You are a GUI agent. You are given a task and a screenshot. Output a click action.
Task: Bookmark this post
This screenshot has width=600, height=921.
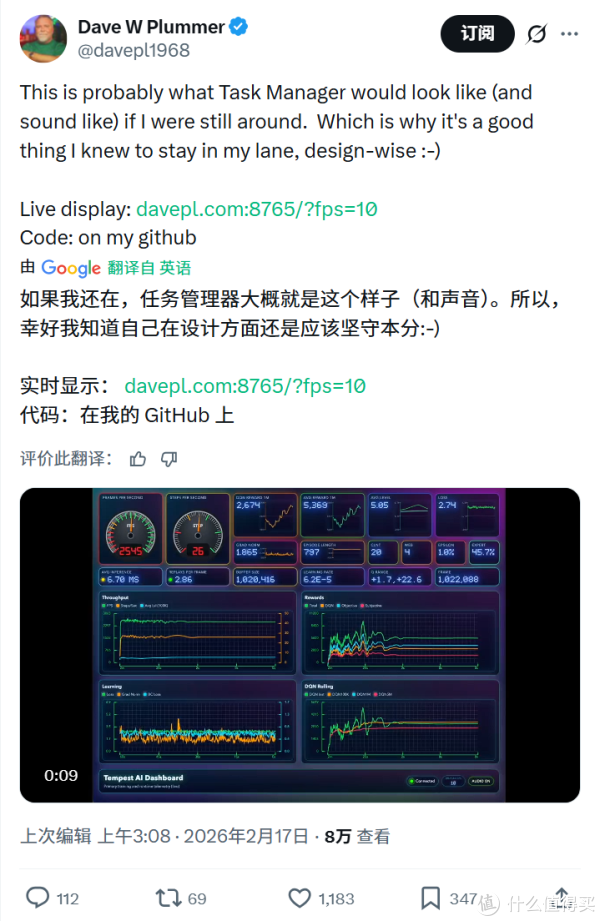pos(430,897)
